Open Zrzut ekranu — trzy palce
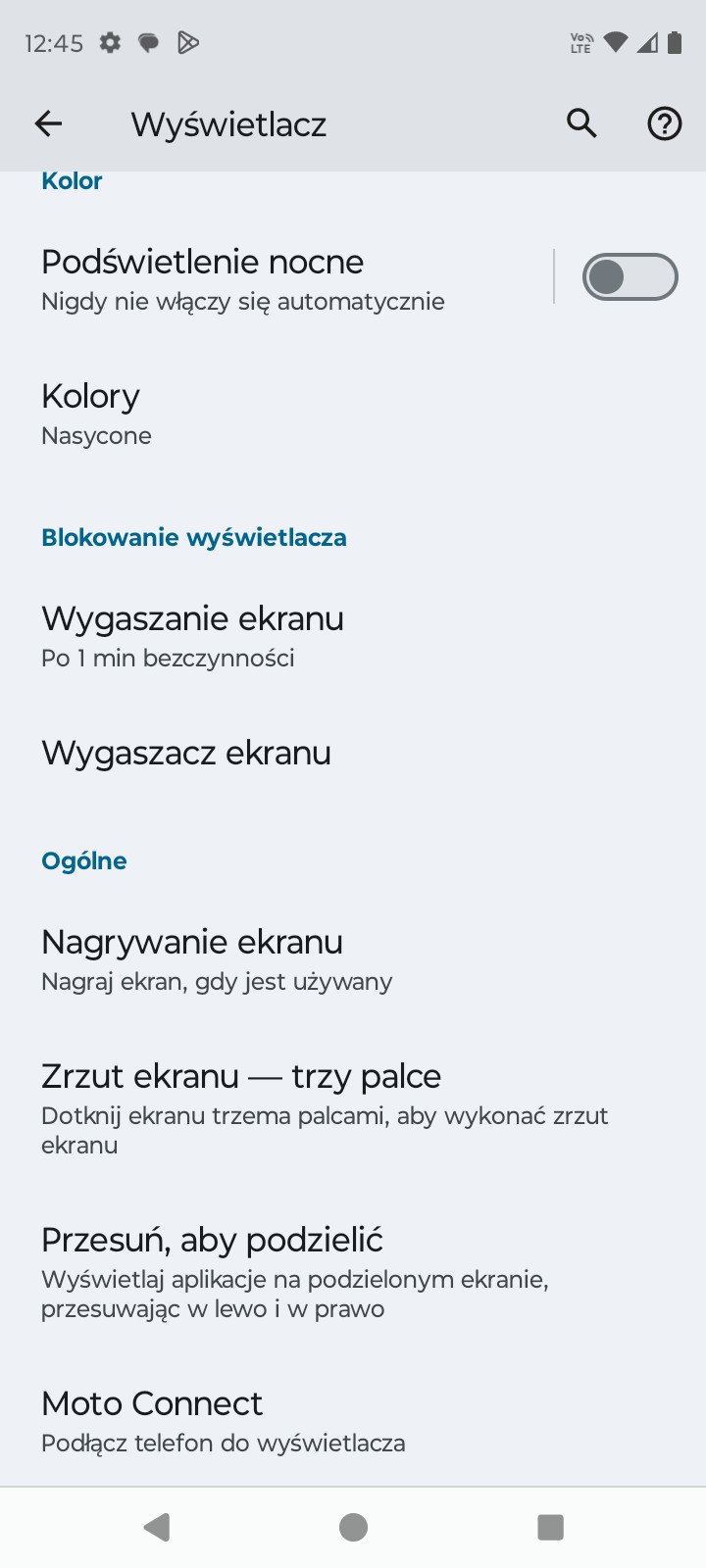 point(353,1109)
